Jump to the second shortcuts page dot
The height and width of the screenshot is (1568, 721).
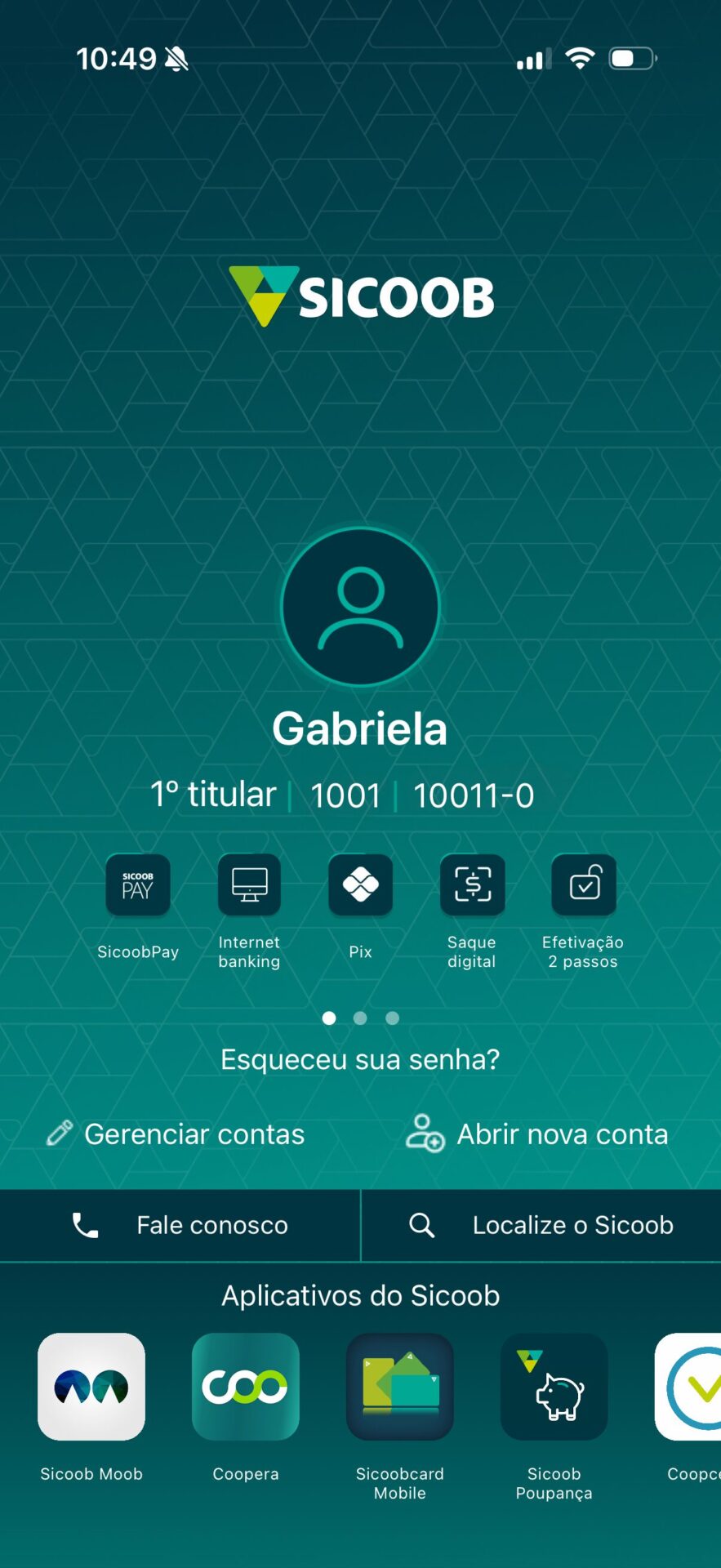[360, 1018]
